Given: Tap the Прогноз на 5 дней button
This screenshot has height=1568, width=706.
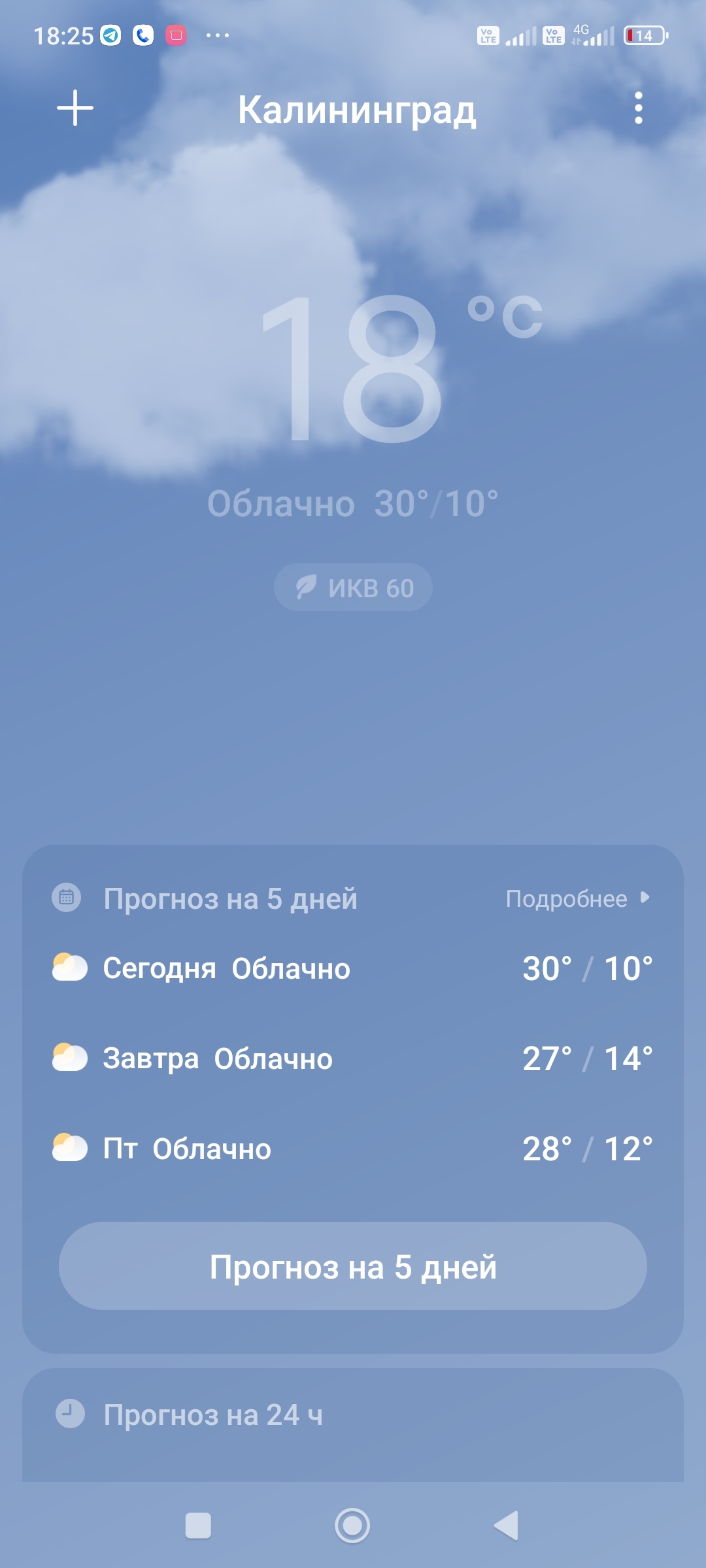Looking at the screenshot, I should [x=353, y=1266].
